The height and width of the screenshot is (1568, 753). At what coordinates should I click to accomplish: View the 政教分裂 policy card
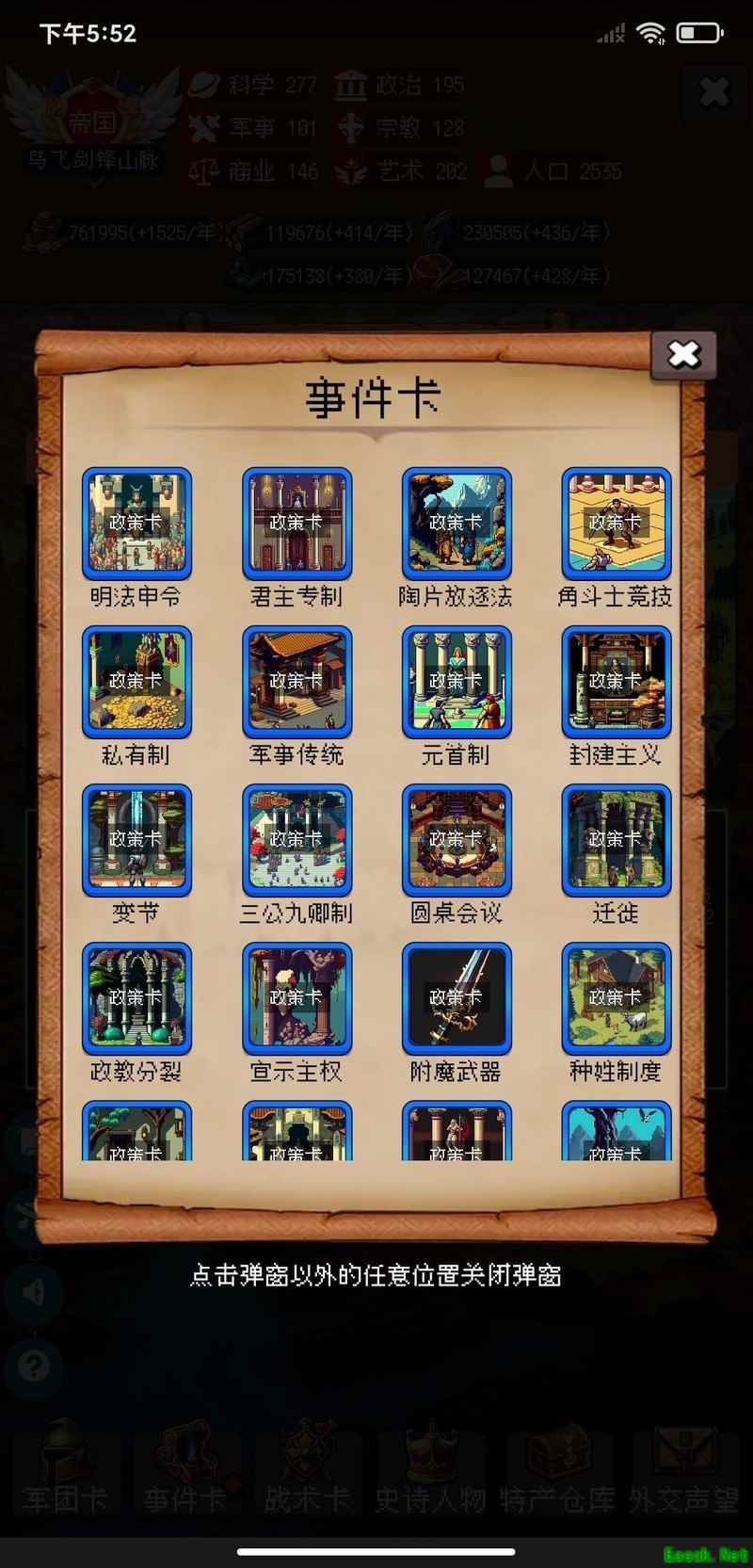tap(136, 998)
